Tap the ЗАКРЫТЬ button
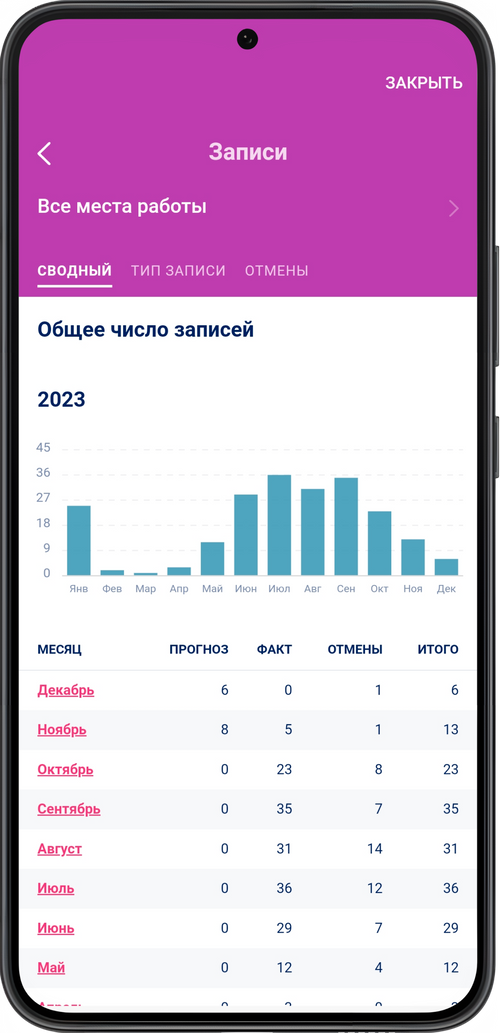 click(424, 83)
